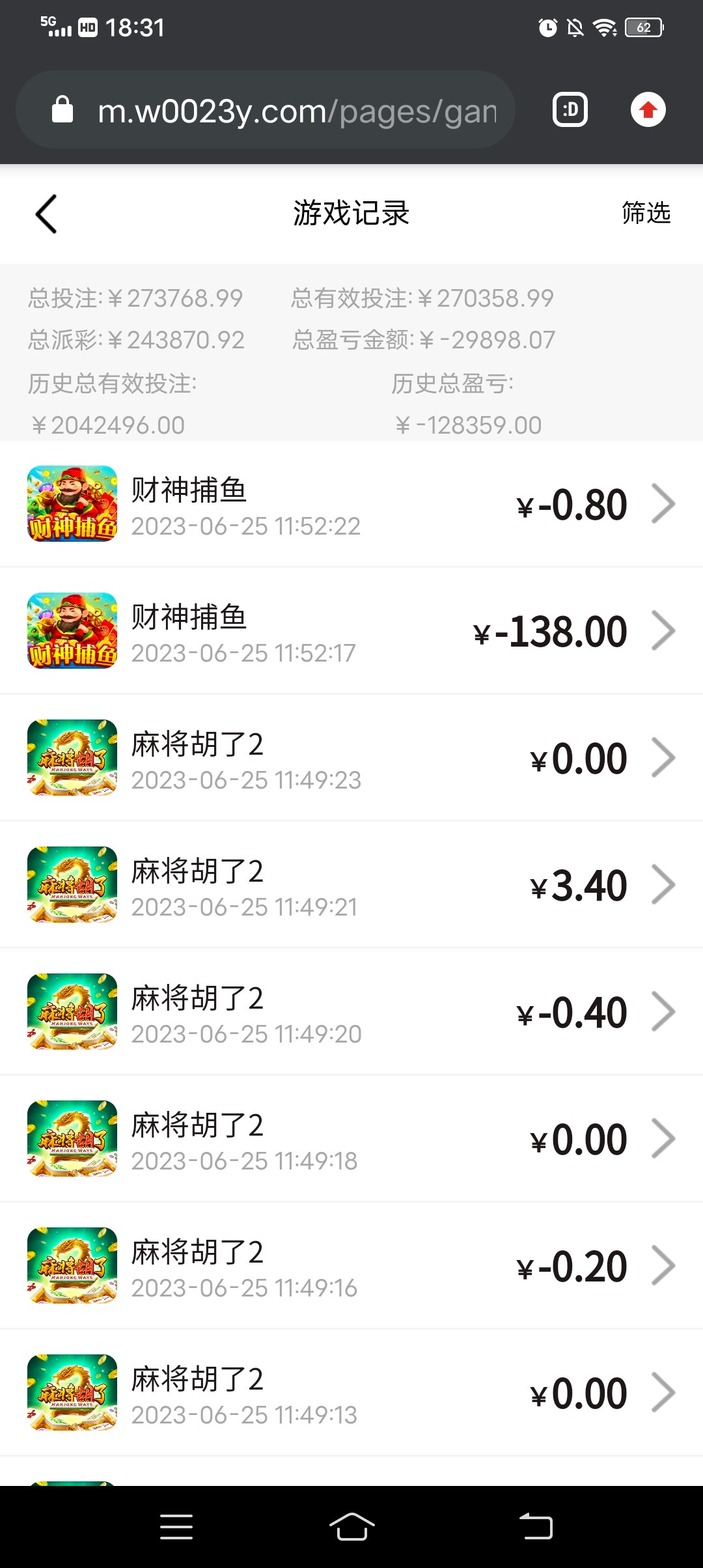Open the Wi-Fi icon in the status bar
This screenshot has width=703, height=1568.
click(x=604, y=27)
